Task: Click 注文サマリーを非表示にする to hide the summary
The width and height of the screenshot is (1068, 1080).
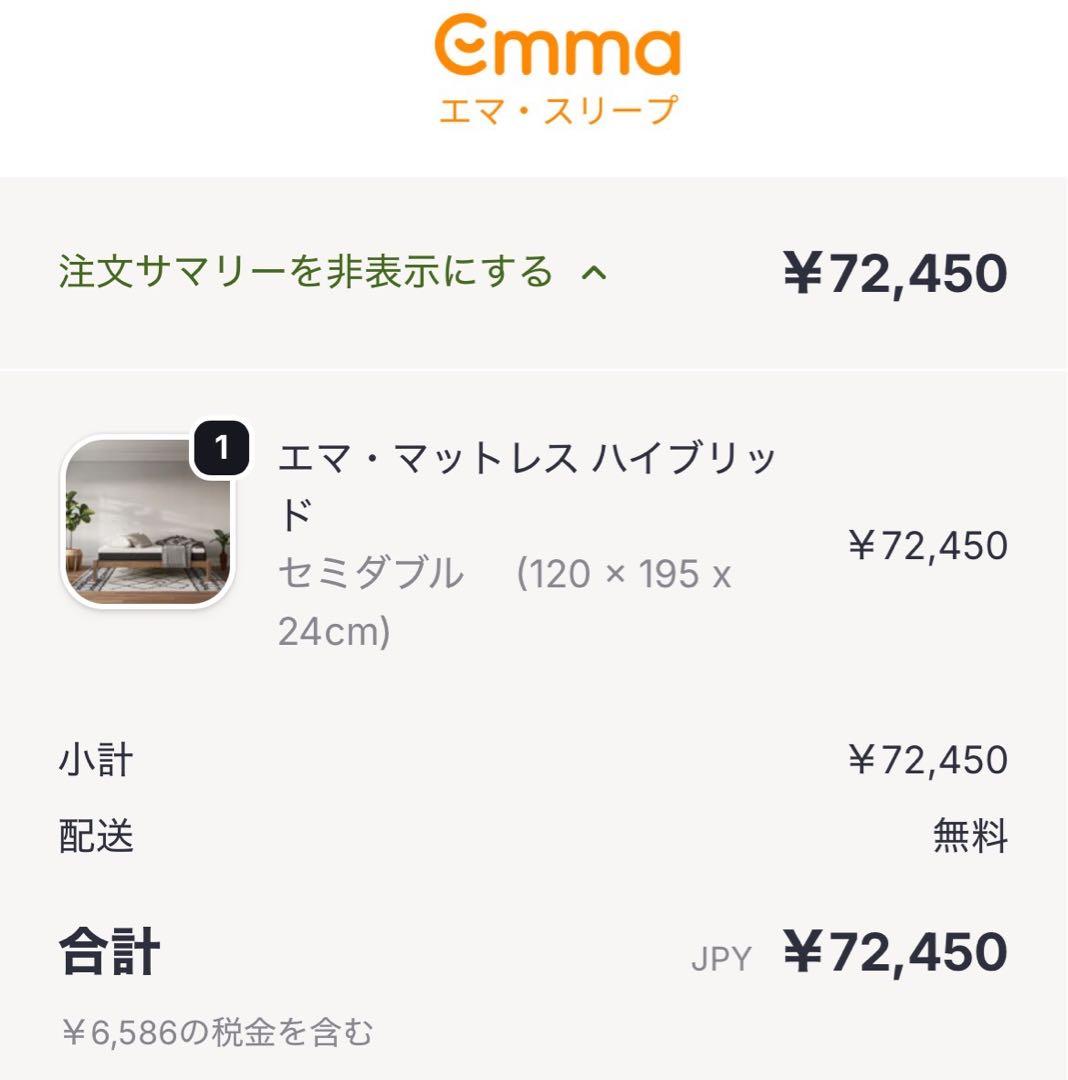Action: (x=305, y=270)
